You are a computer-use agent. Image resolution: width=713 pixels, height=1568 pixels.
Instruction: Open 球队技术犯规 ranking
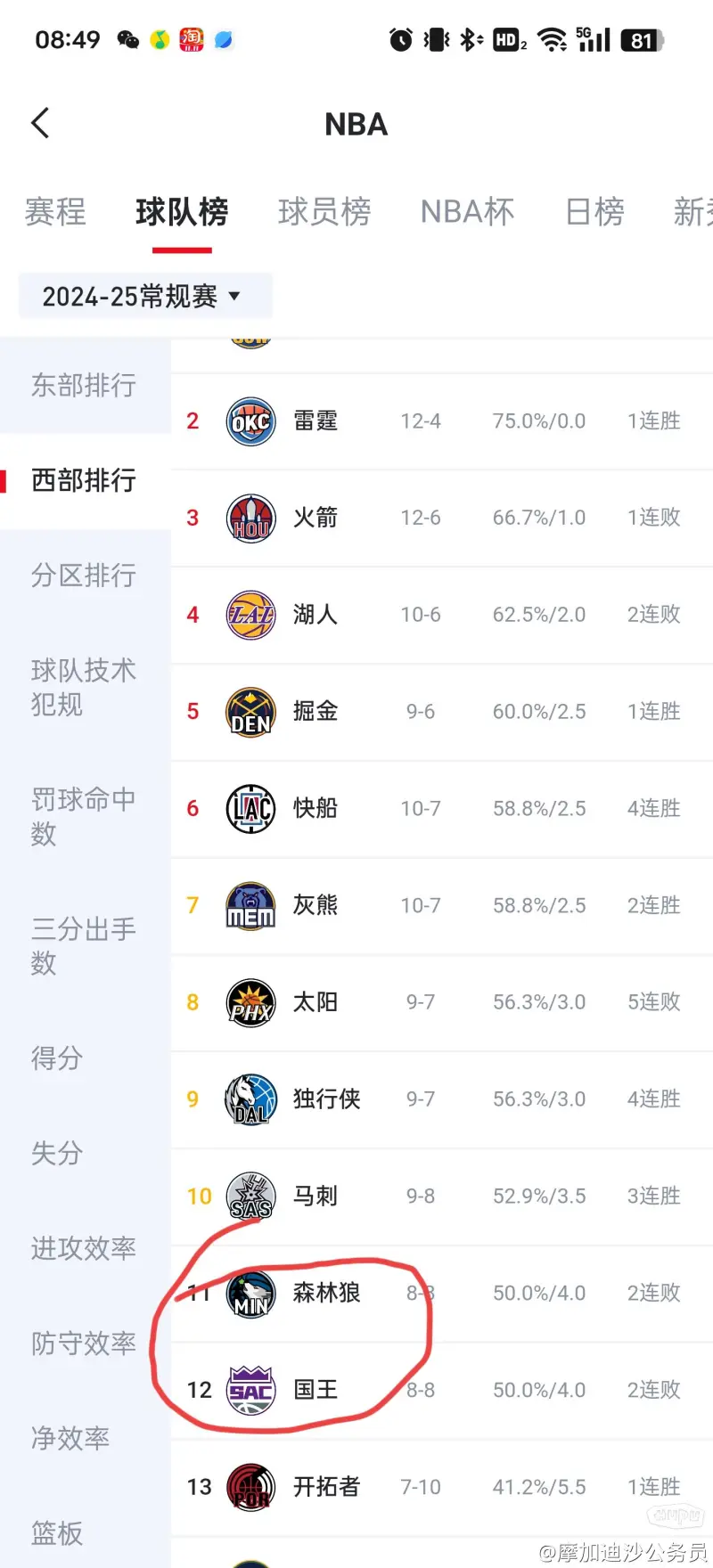click(x=85, y=687)
